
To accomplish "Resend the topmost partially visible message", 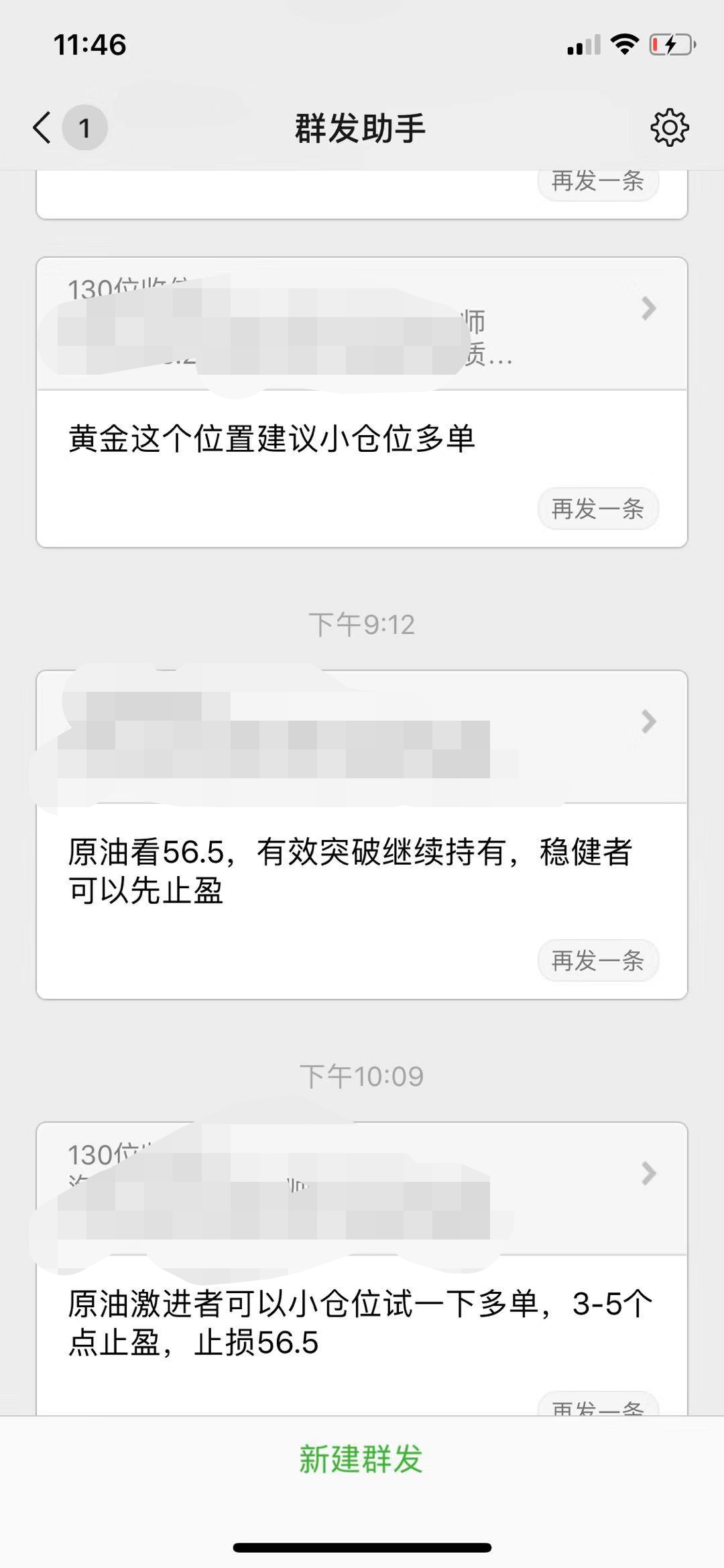I will 597,182.
